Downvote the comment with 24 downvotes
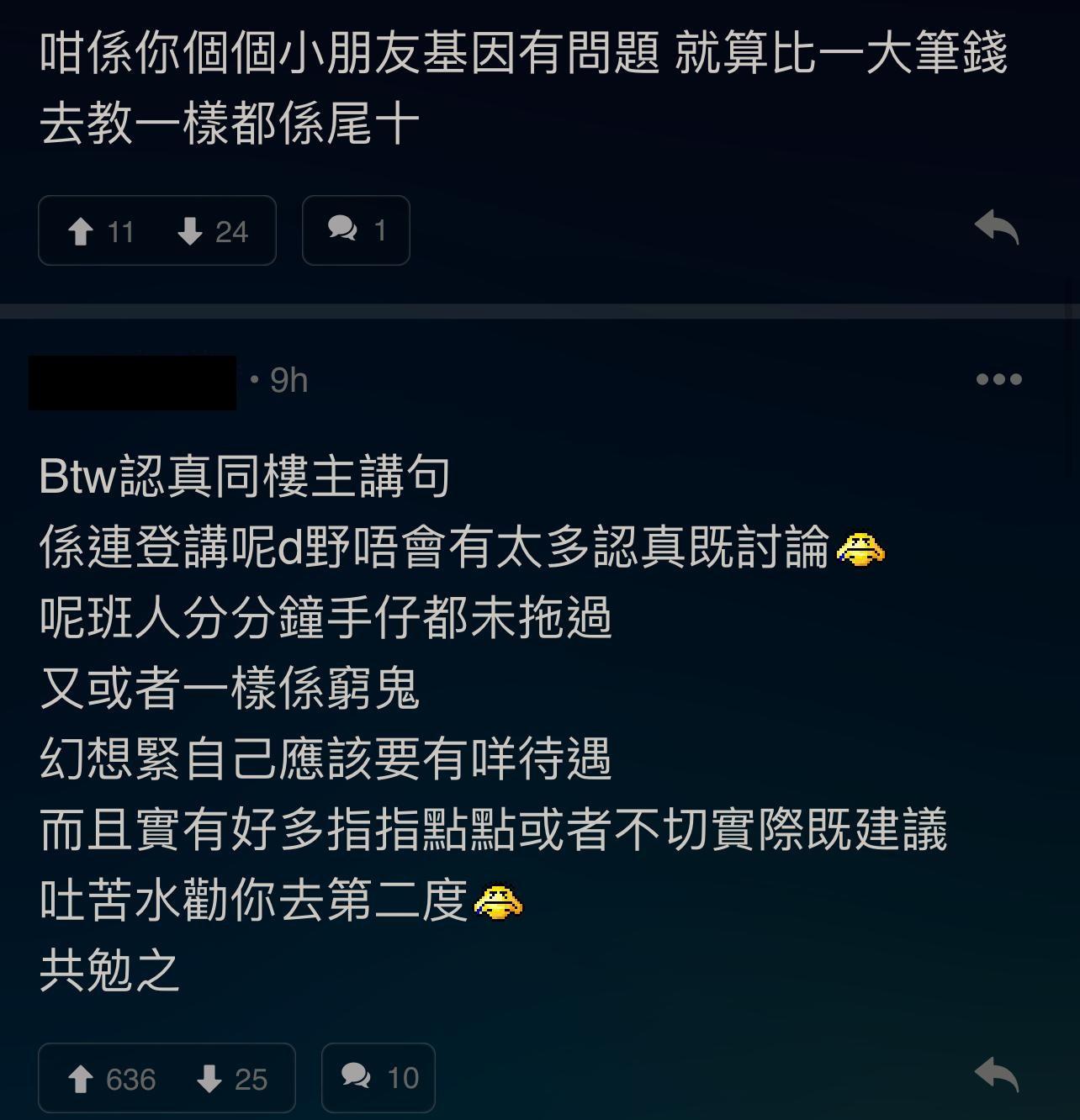 tap(191, 231)
